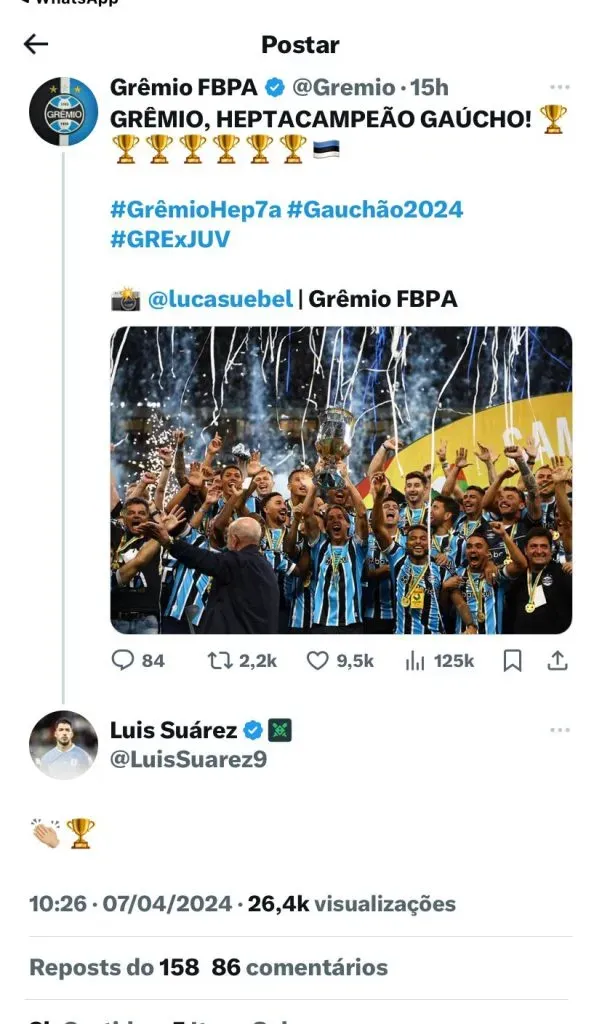View analytics showing 125k views
The image size is (602, 1024).
tap(439, 660)
